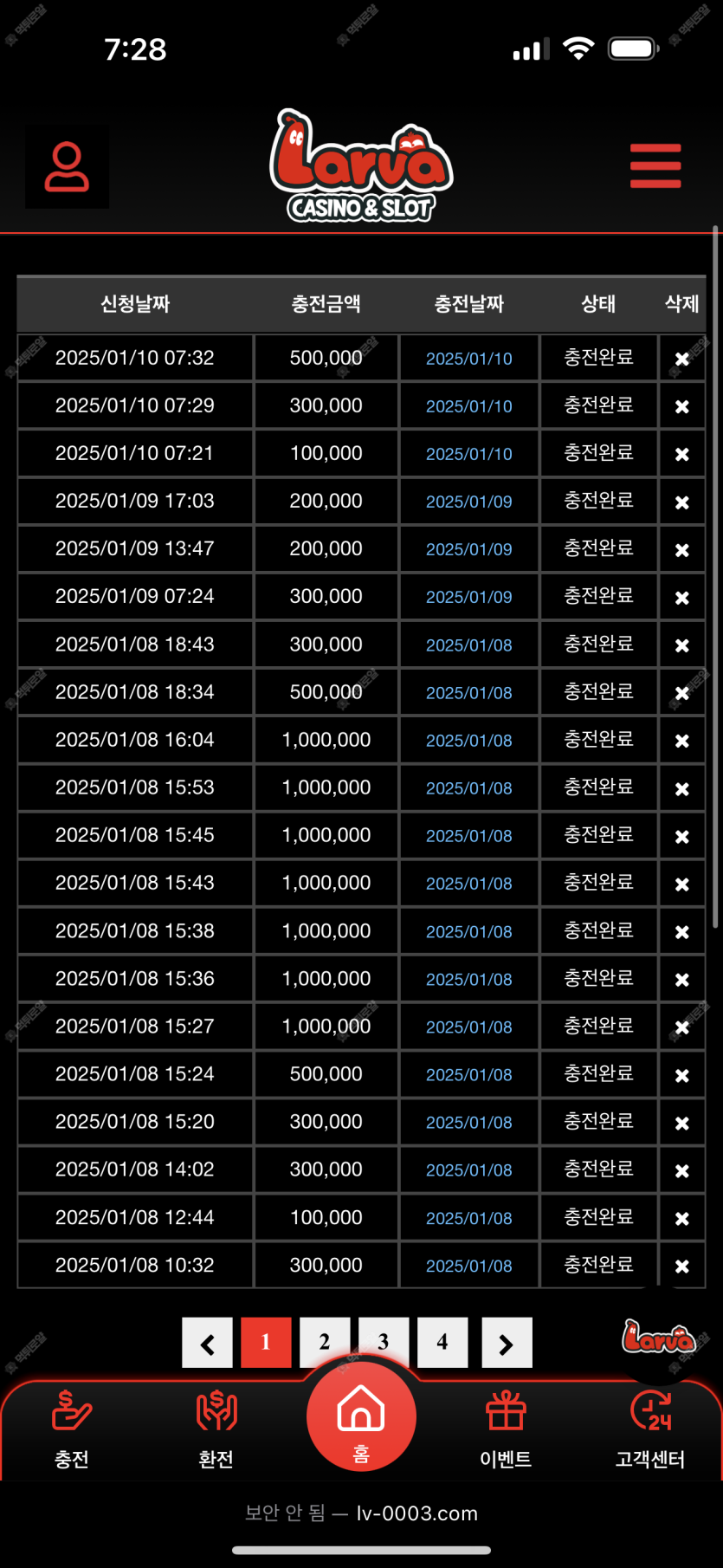Remove the 2025/01/08 12:44 record
This screenshot has width=723, height=1568.
[x=682, y=1218]
